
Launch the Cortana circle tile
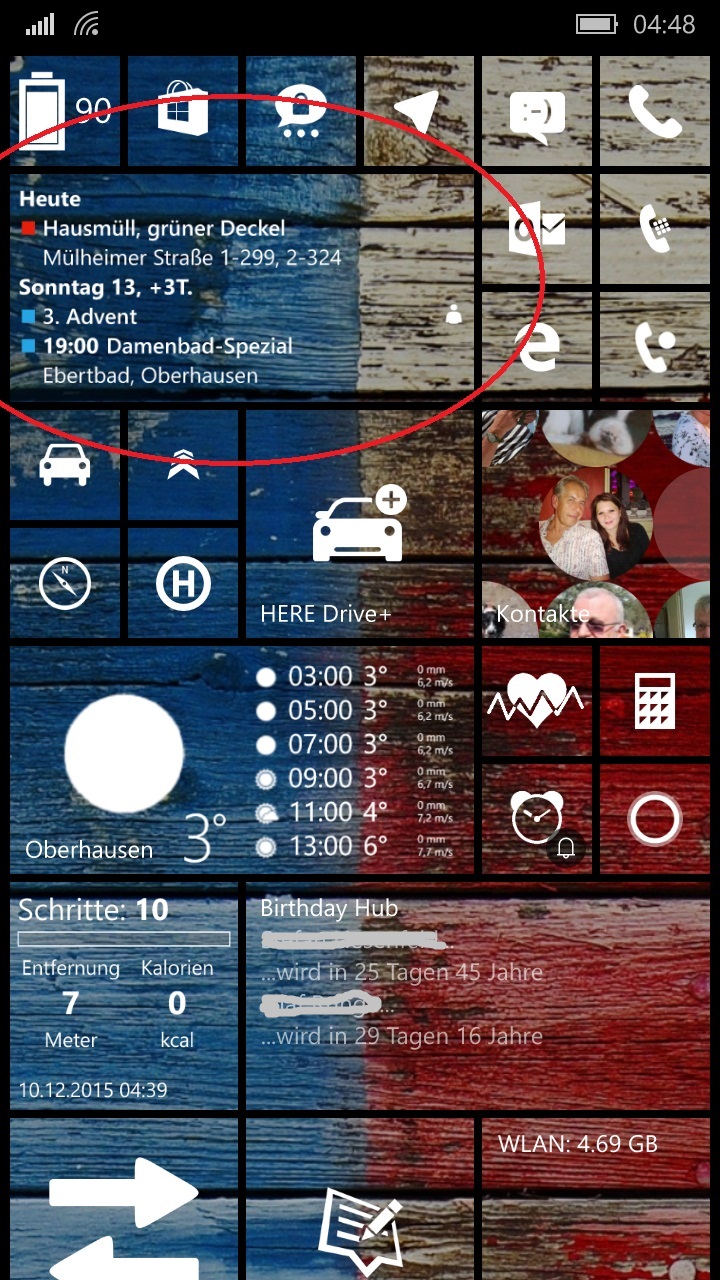[655, 819]
